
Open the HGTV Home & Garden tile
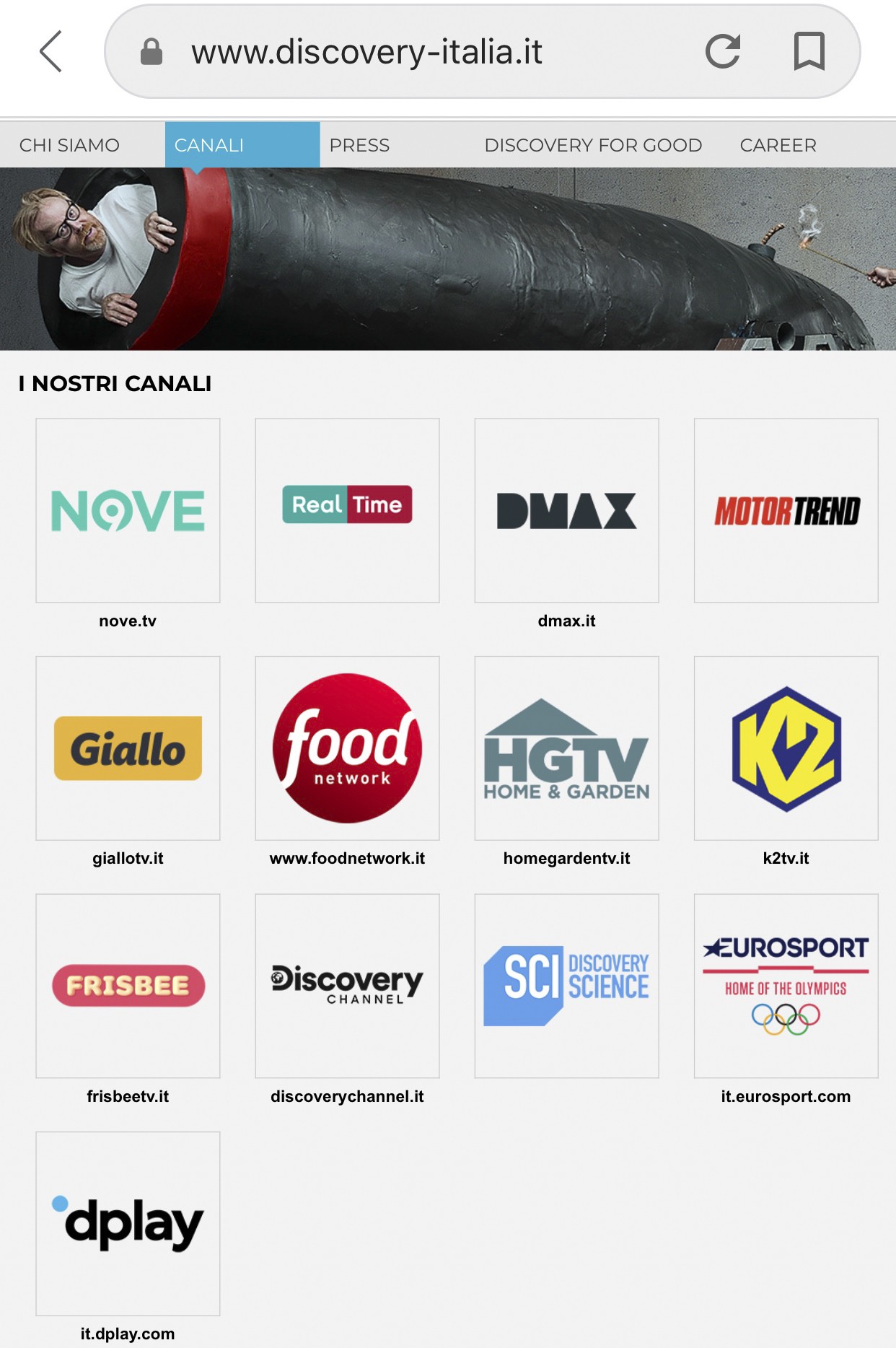566,748
